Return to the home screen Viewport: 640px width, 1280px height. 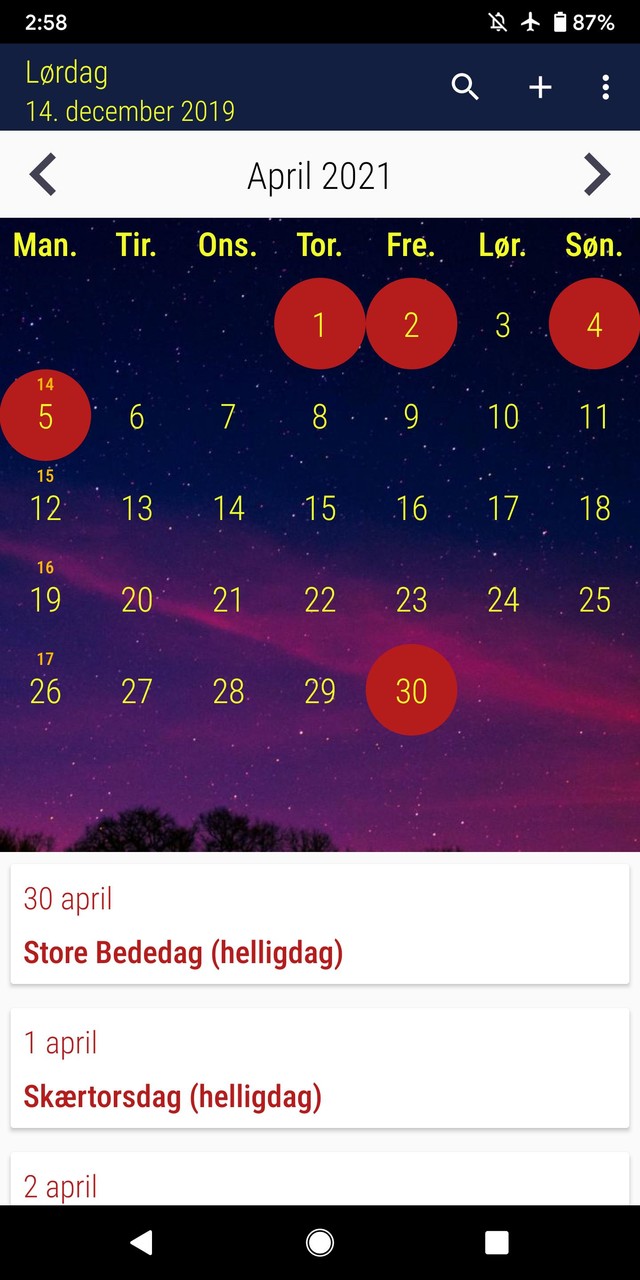coord(320,1242)
